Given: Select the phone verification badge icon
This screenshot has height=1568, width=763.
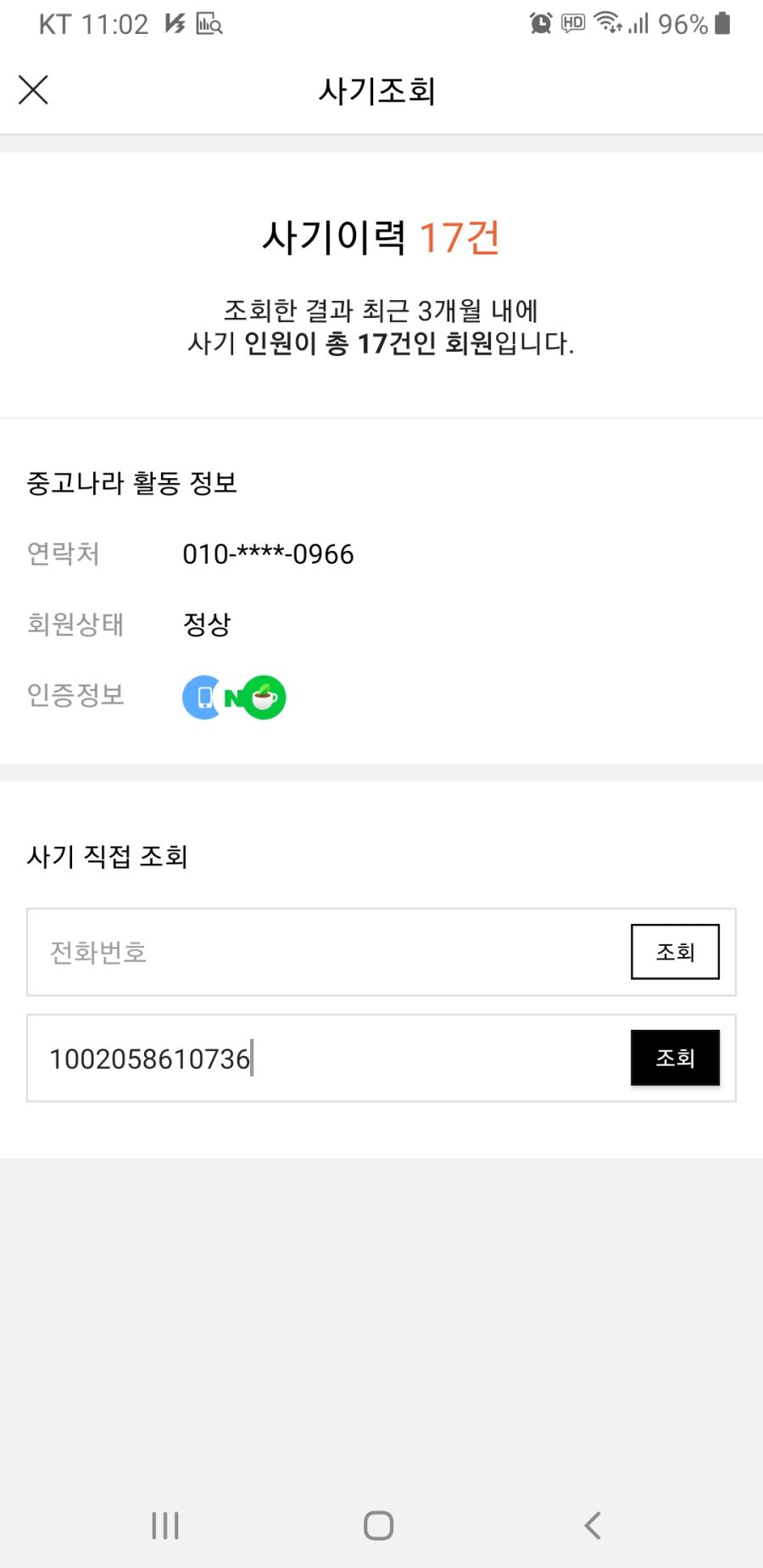Looking at the screenshot, I should click(202, 697).
